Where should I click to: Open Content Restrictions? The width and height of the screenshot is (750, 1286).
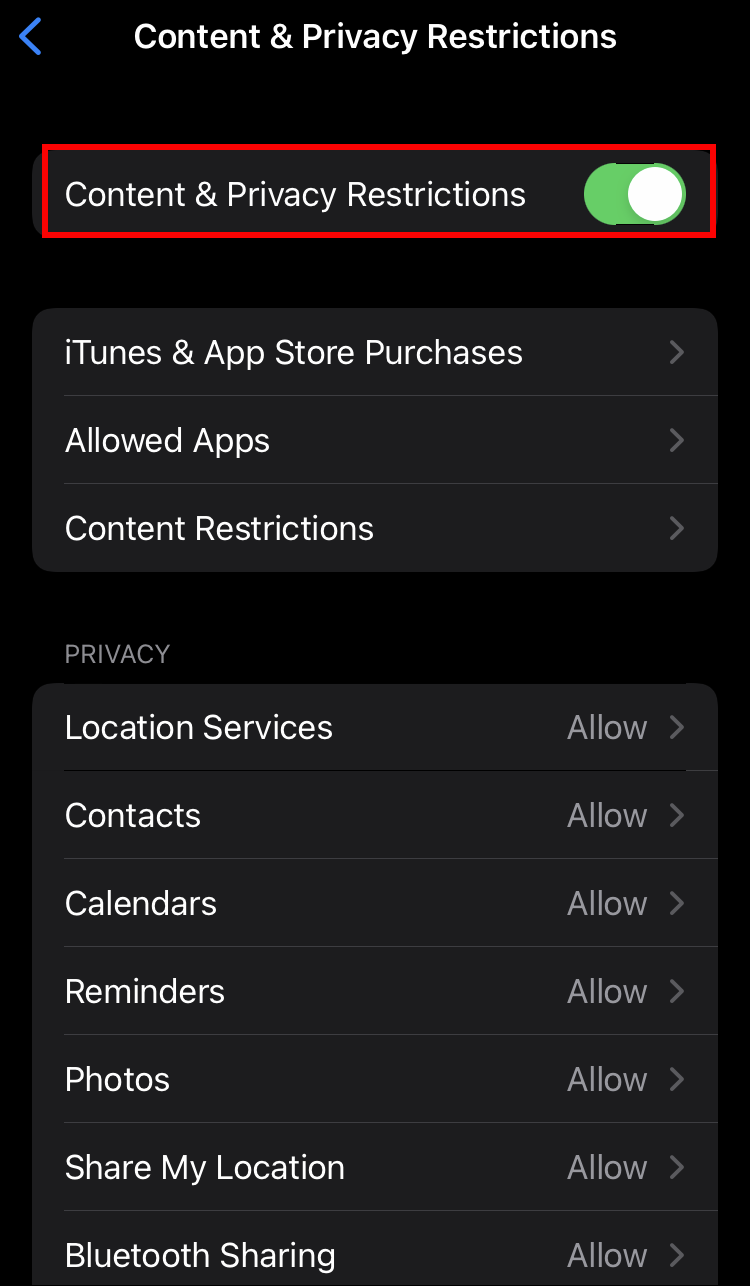(x=375, y=529)
